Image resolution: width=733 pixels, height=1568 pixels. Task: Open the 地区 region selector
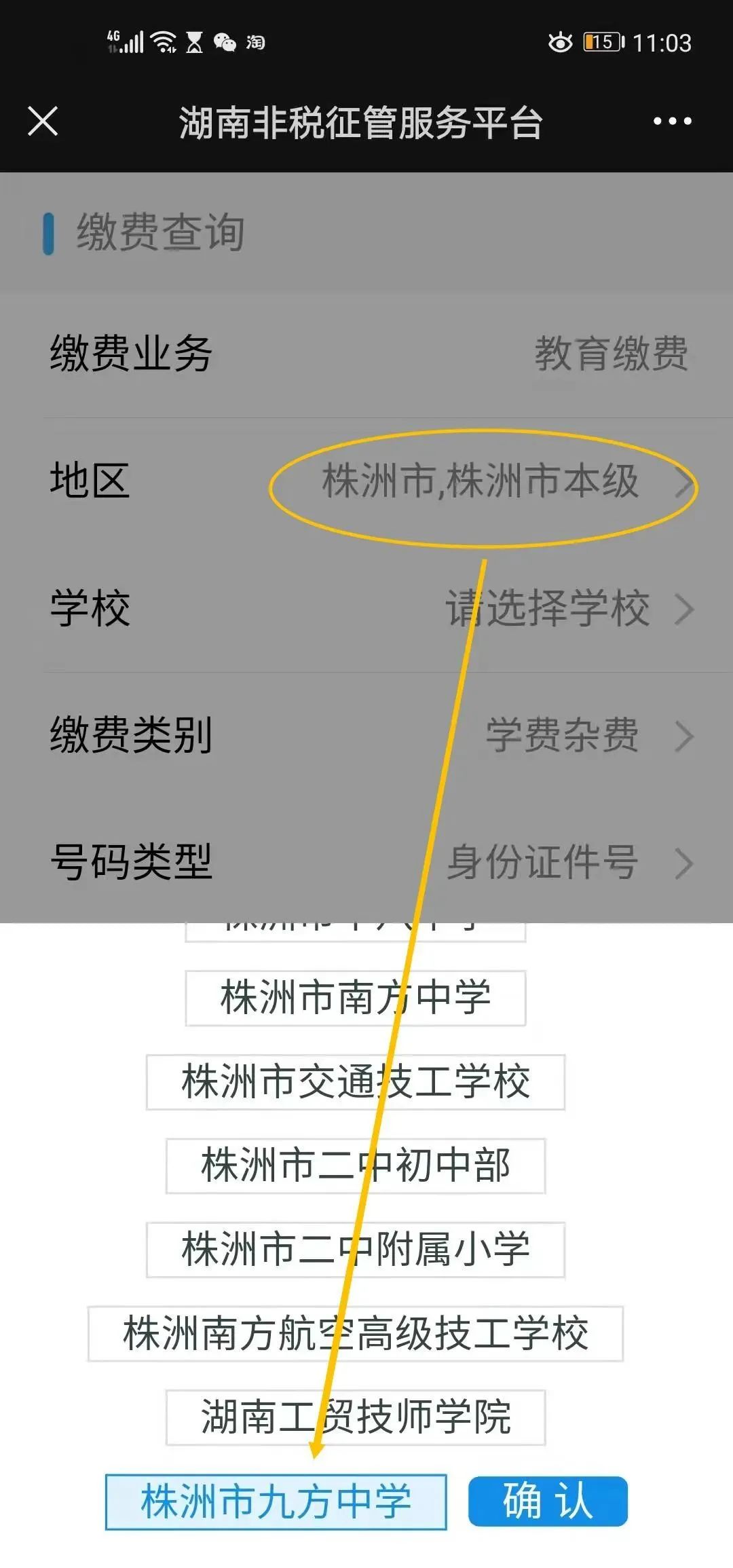(482, 482)
